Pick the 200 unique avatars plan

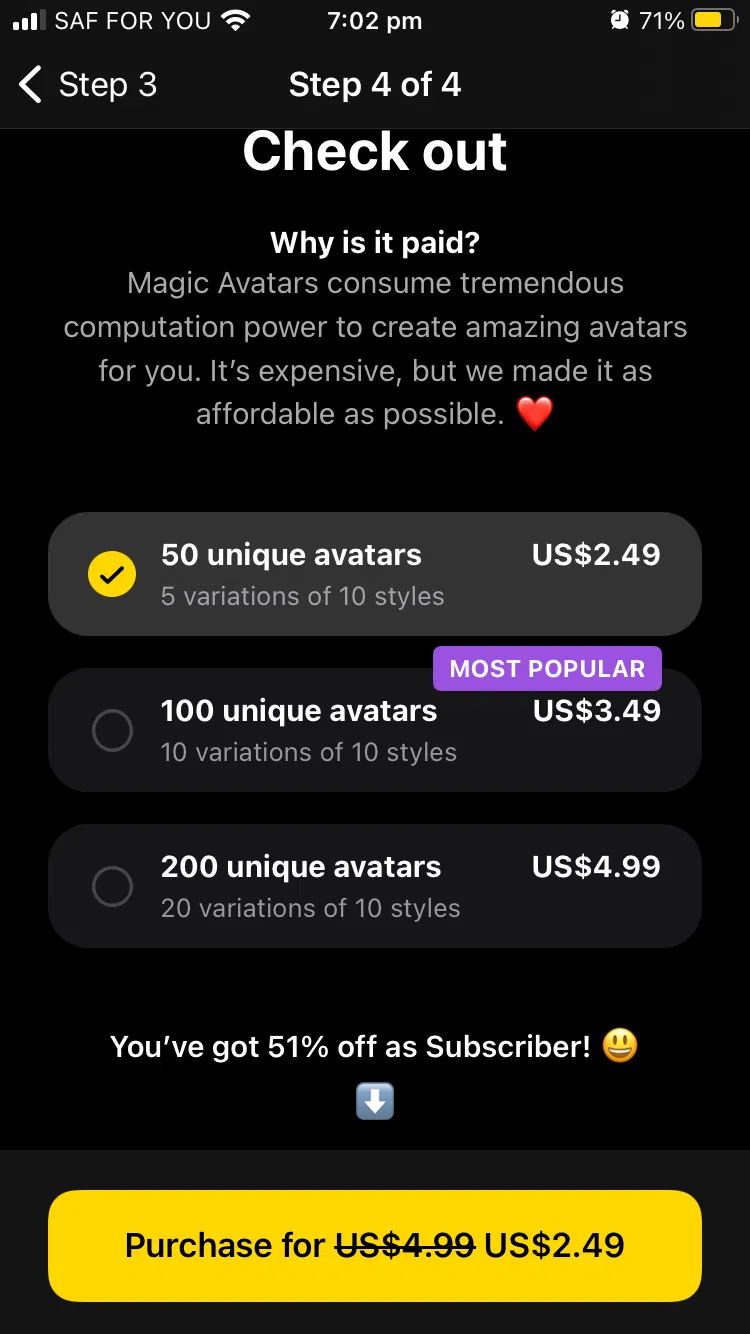(374, 886)
